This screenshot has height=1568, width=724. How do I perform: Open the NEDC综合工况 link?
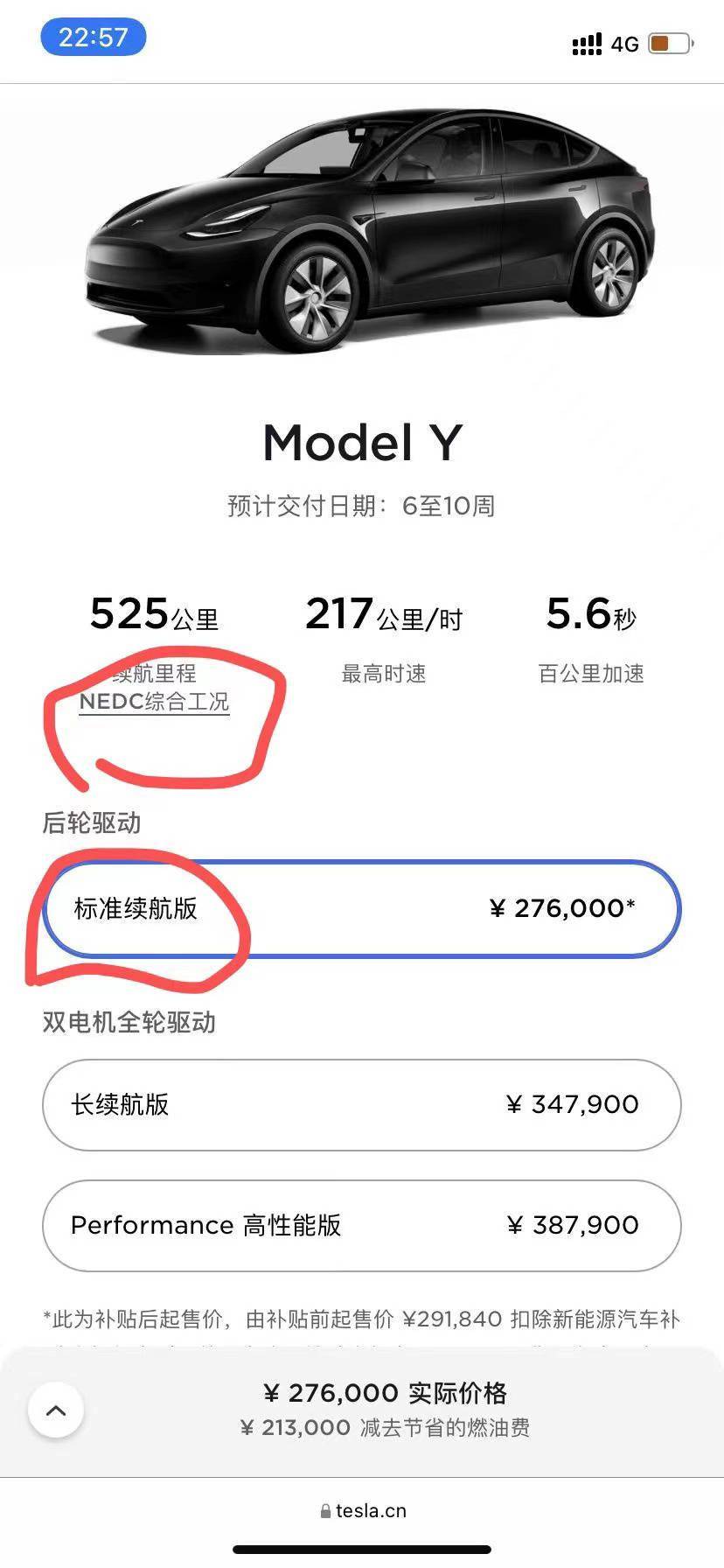(x=155, y=702)
